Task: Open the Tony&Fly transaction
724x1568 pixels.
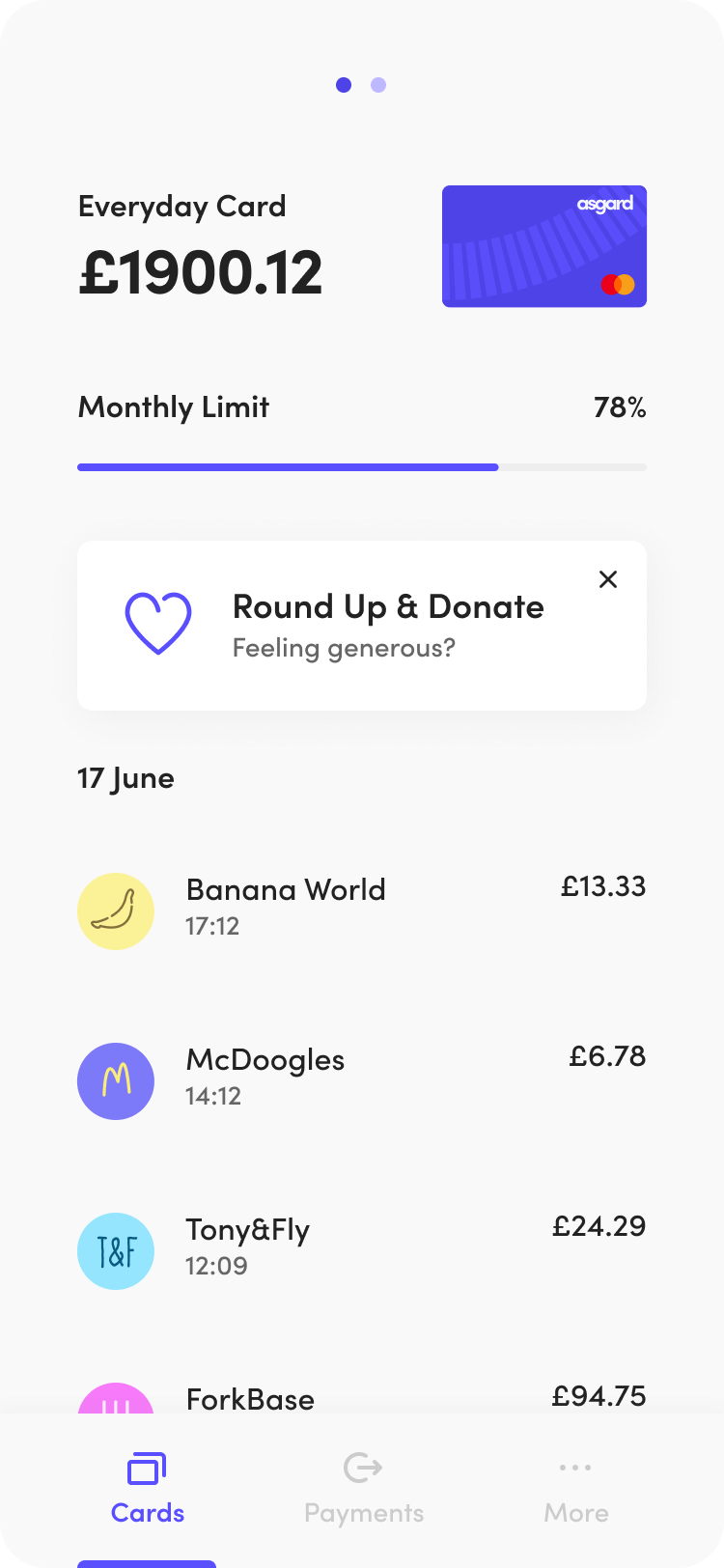Action: pos(362,1247)
